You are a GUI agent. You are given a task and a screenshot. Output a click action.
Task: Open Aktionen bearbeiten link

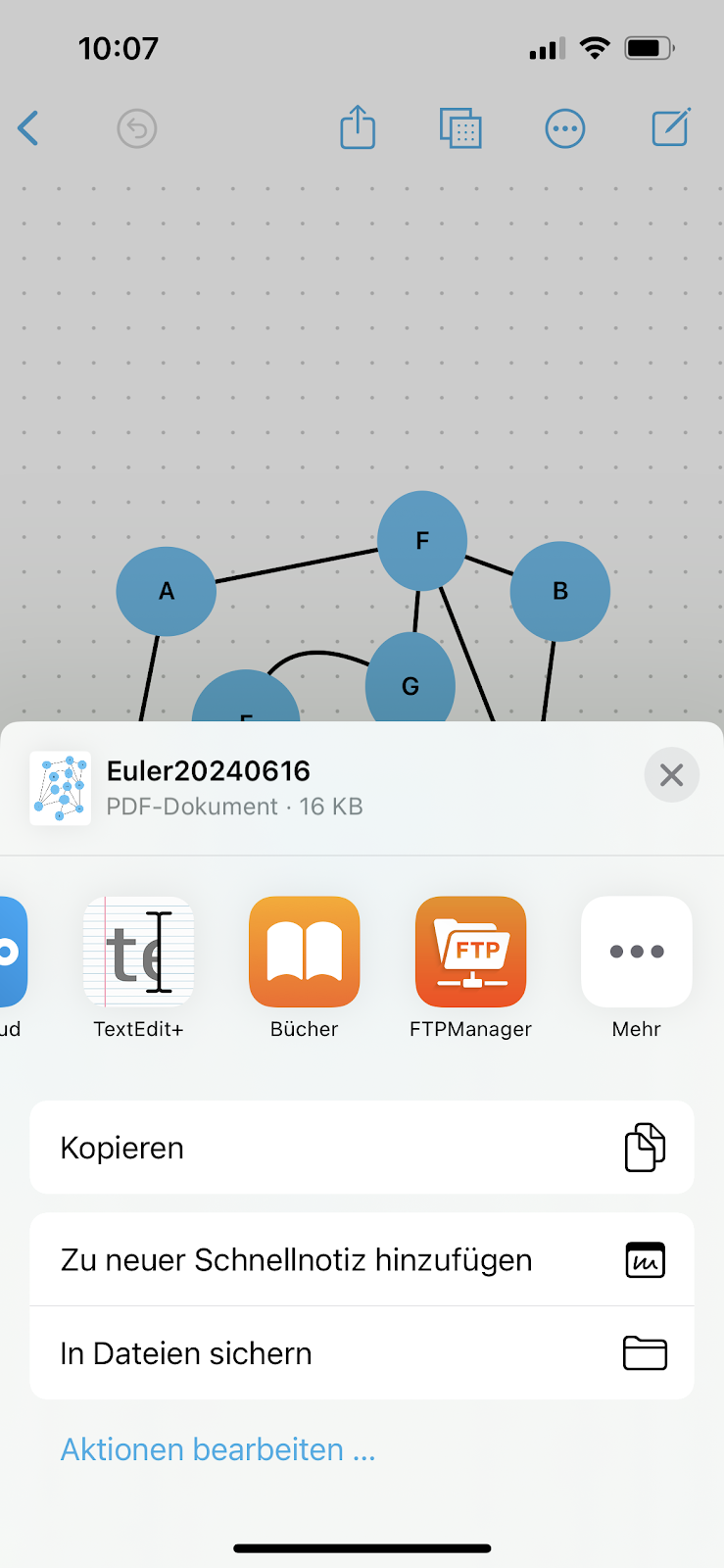(x=217, y=1449)
